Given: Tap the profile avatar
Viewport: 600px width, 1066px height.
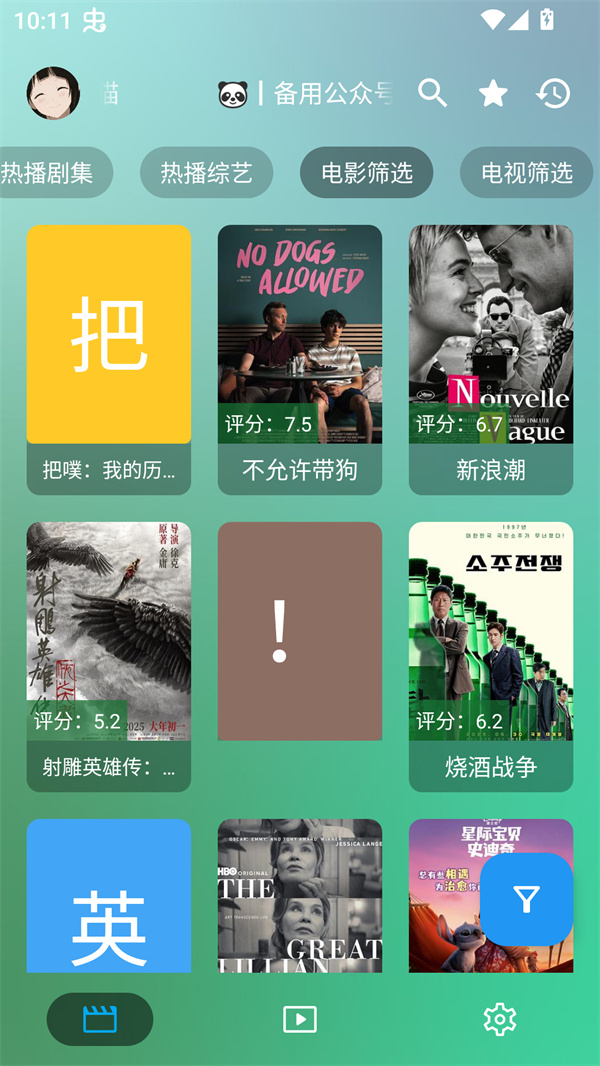Looking at the screenshot, I should (53, 93).
